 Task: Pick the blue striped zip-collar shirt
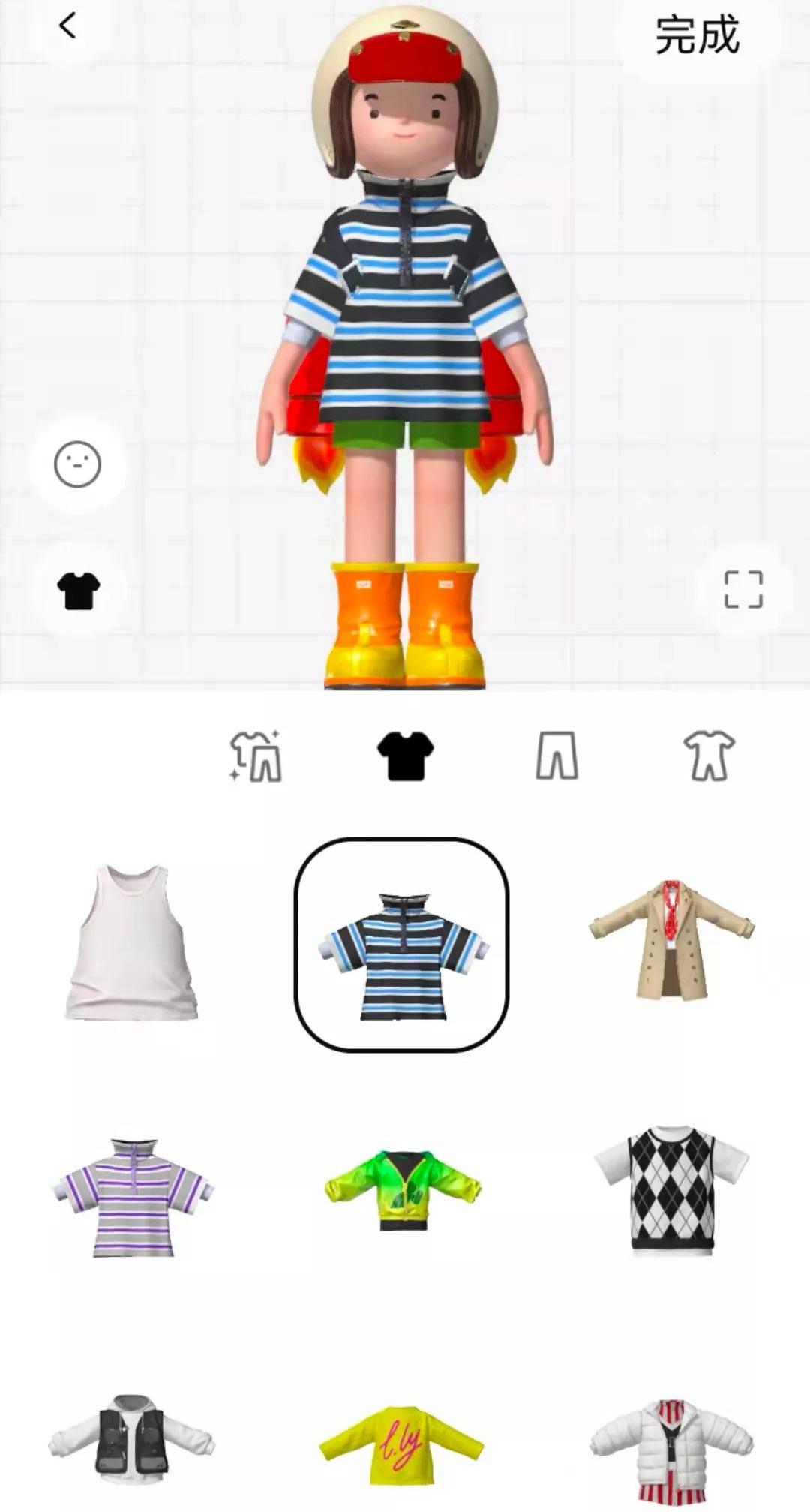[402, 945]
